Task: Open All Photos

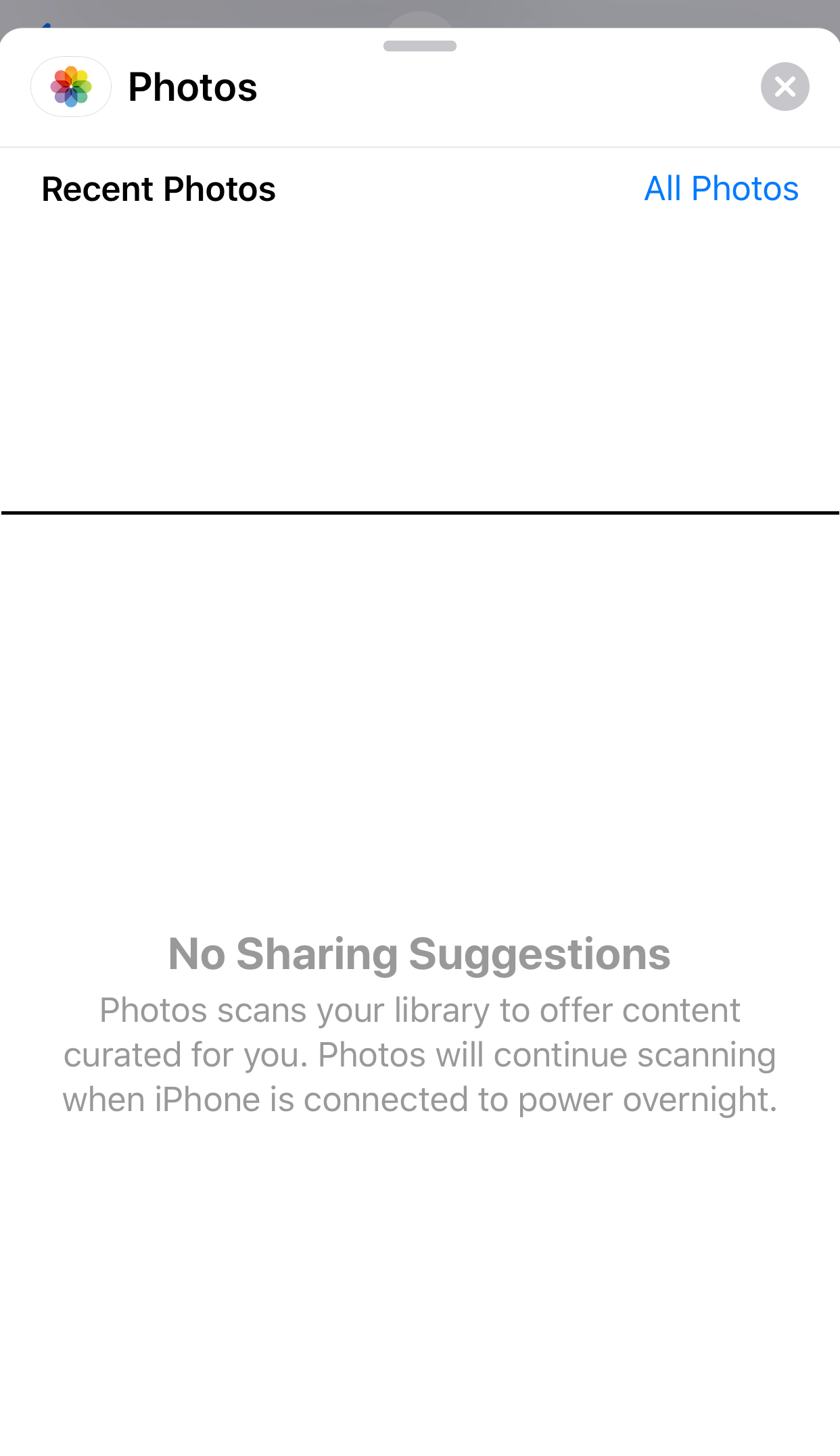Action: pyautogui.click(x=721, y=189)
